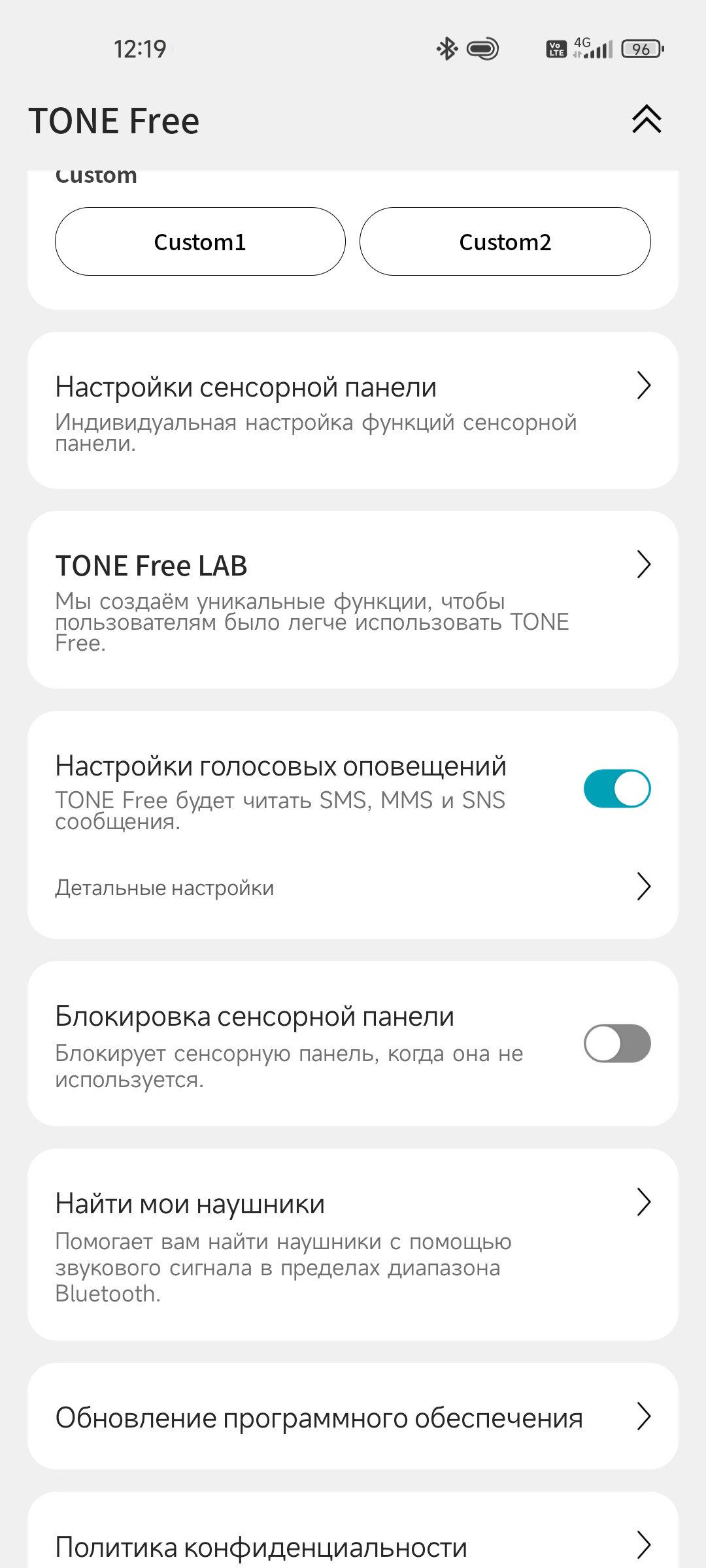Open Настройки сенсорной панели
Image resolution: width=706 pixels, height=1568 pixels.
(x=353, y=410)
